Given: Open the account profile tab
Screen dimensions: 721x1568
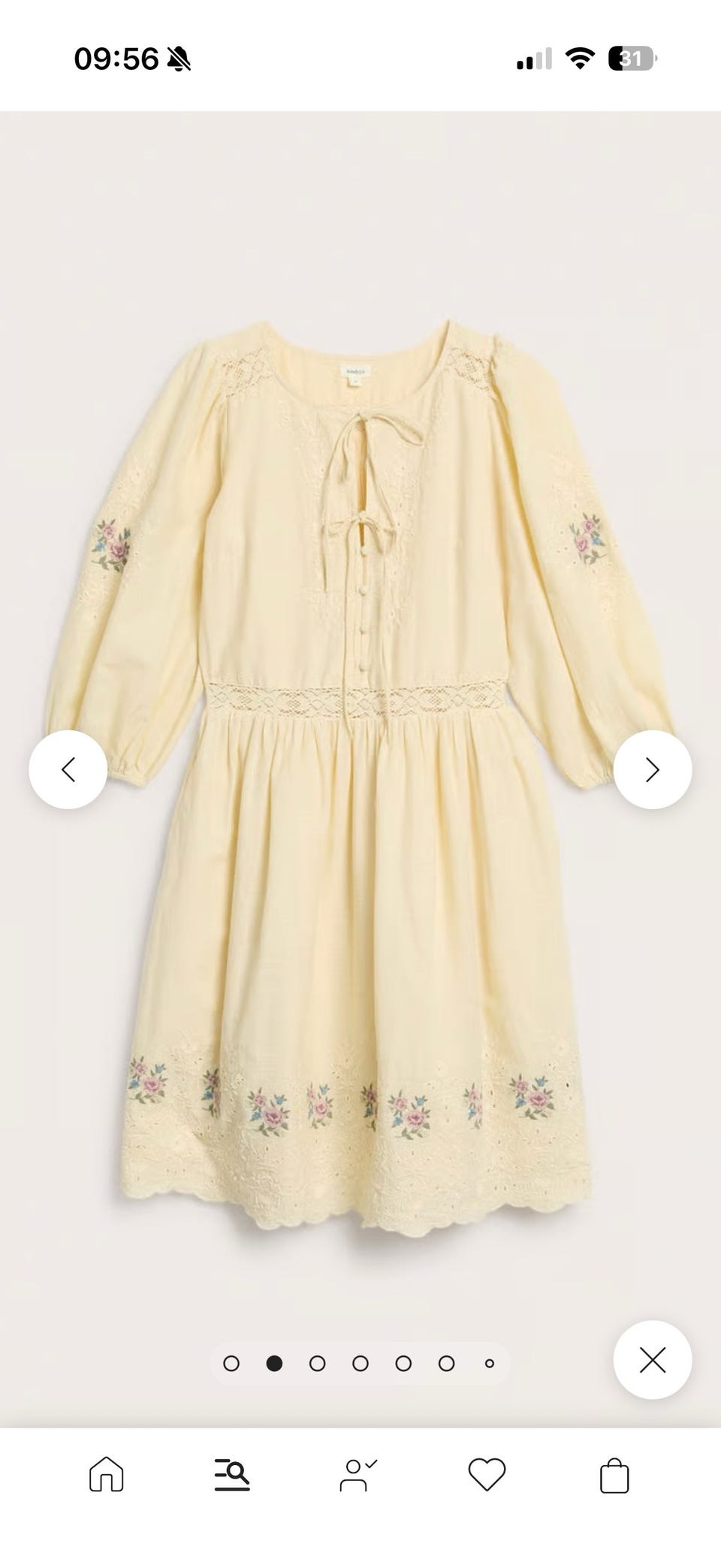Looking at the screenshot, I should click(358, 1473).
